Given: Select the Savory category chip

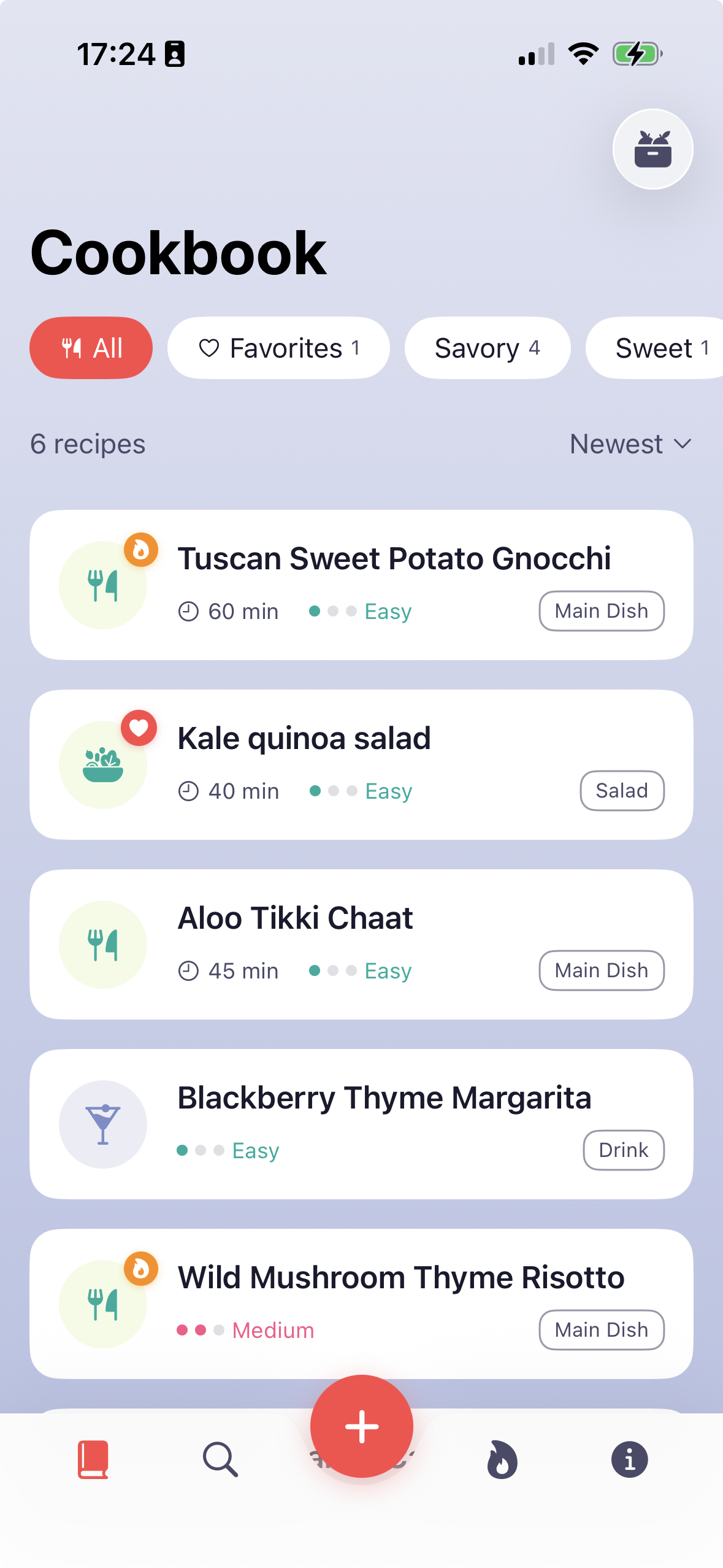Looking at the screenshot, I should [x=487, y=347].
